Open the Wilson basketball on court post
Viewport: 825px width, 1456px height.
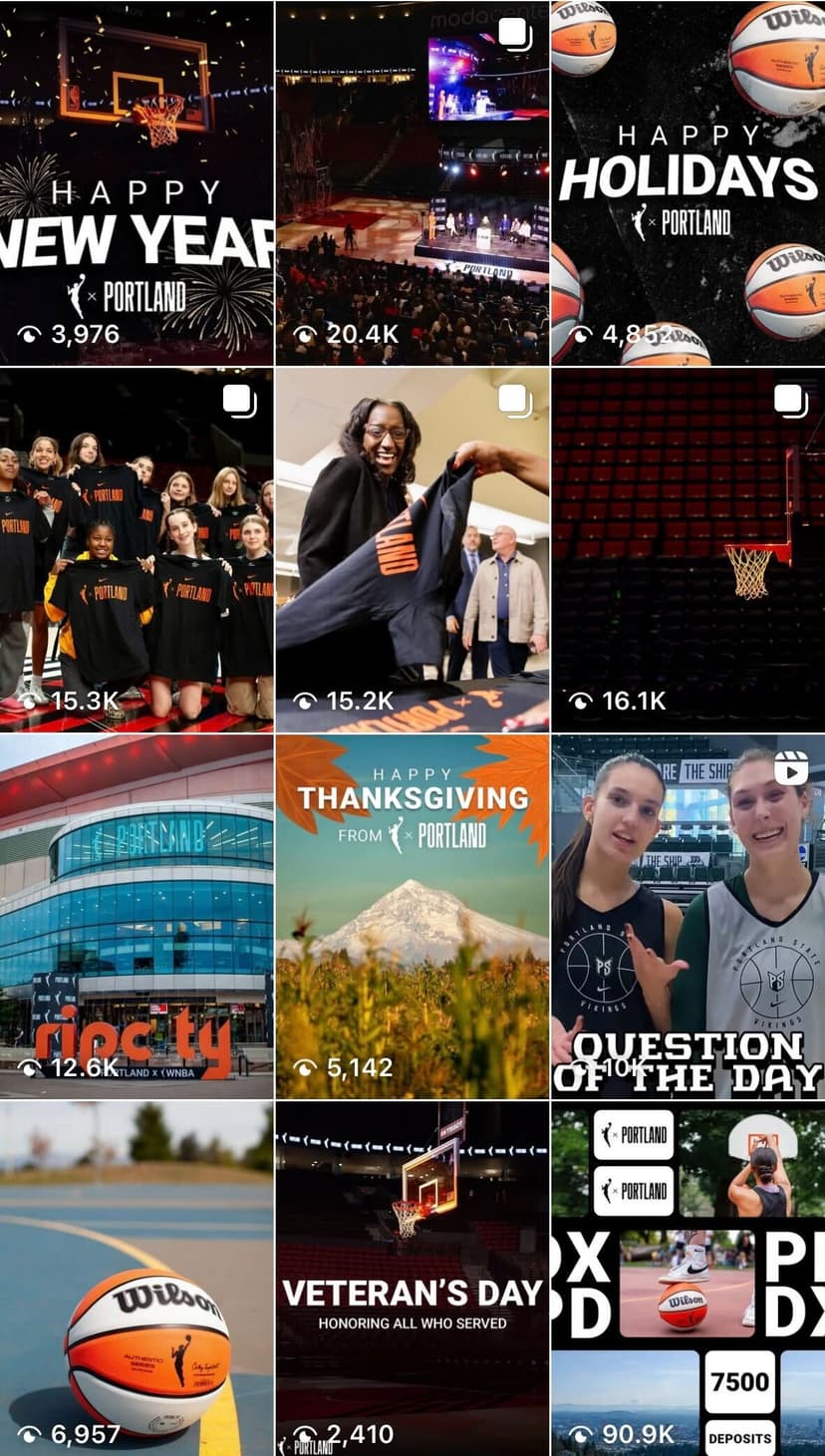tap(137, 1279)
